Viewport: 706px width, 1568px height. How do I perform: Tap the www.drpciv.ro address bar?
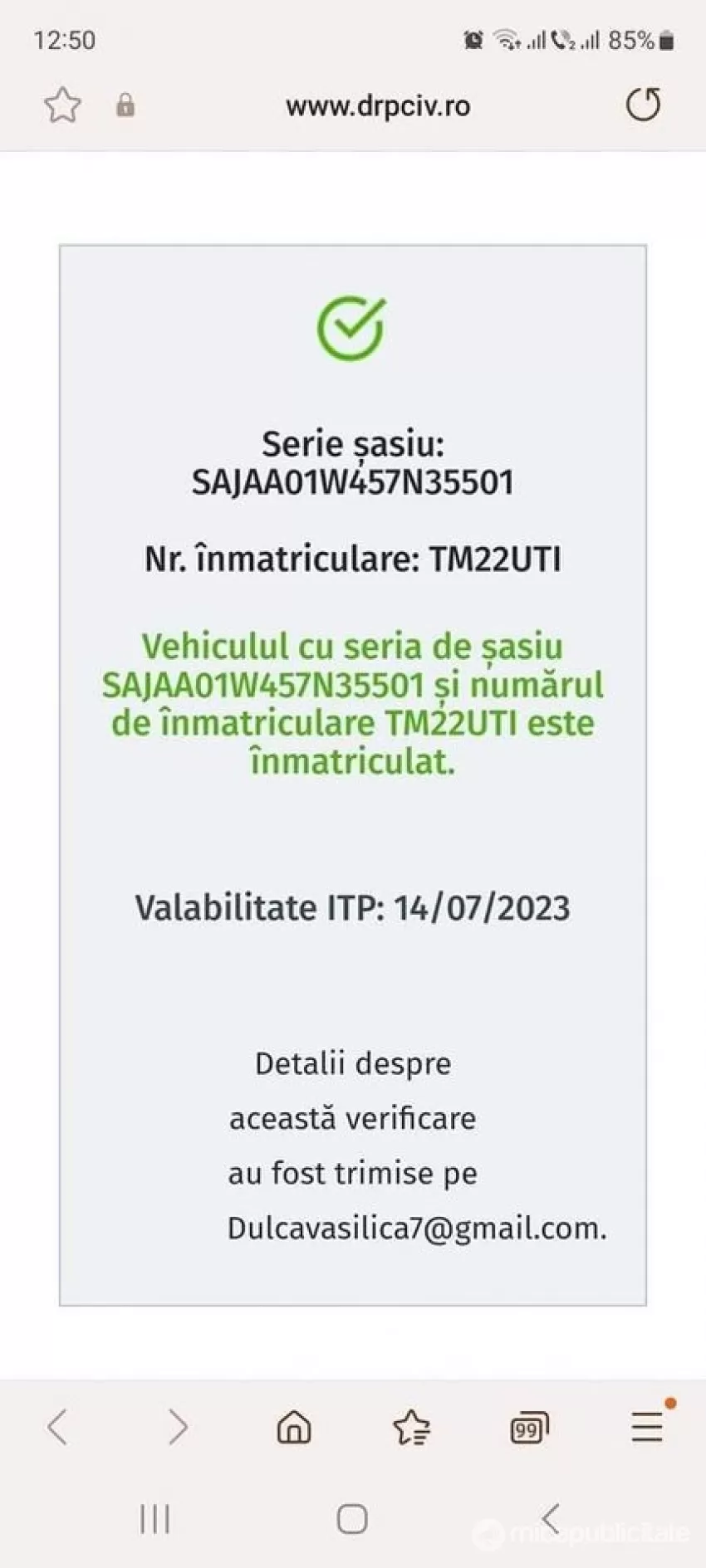pyautogui.click(x=378, y=106)
